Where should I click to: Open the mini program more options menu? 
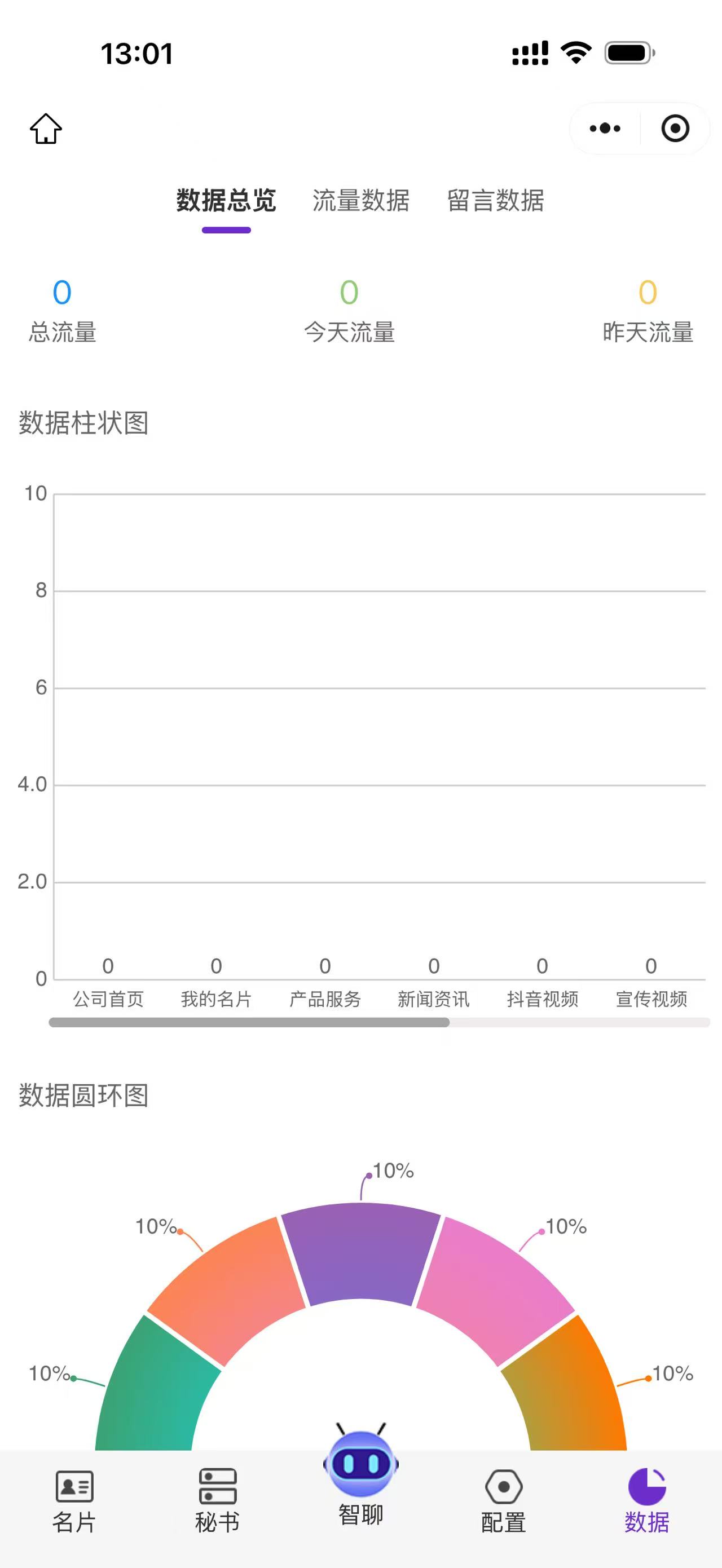click(x=605, y=129)
